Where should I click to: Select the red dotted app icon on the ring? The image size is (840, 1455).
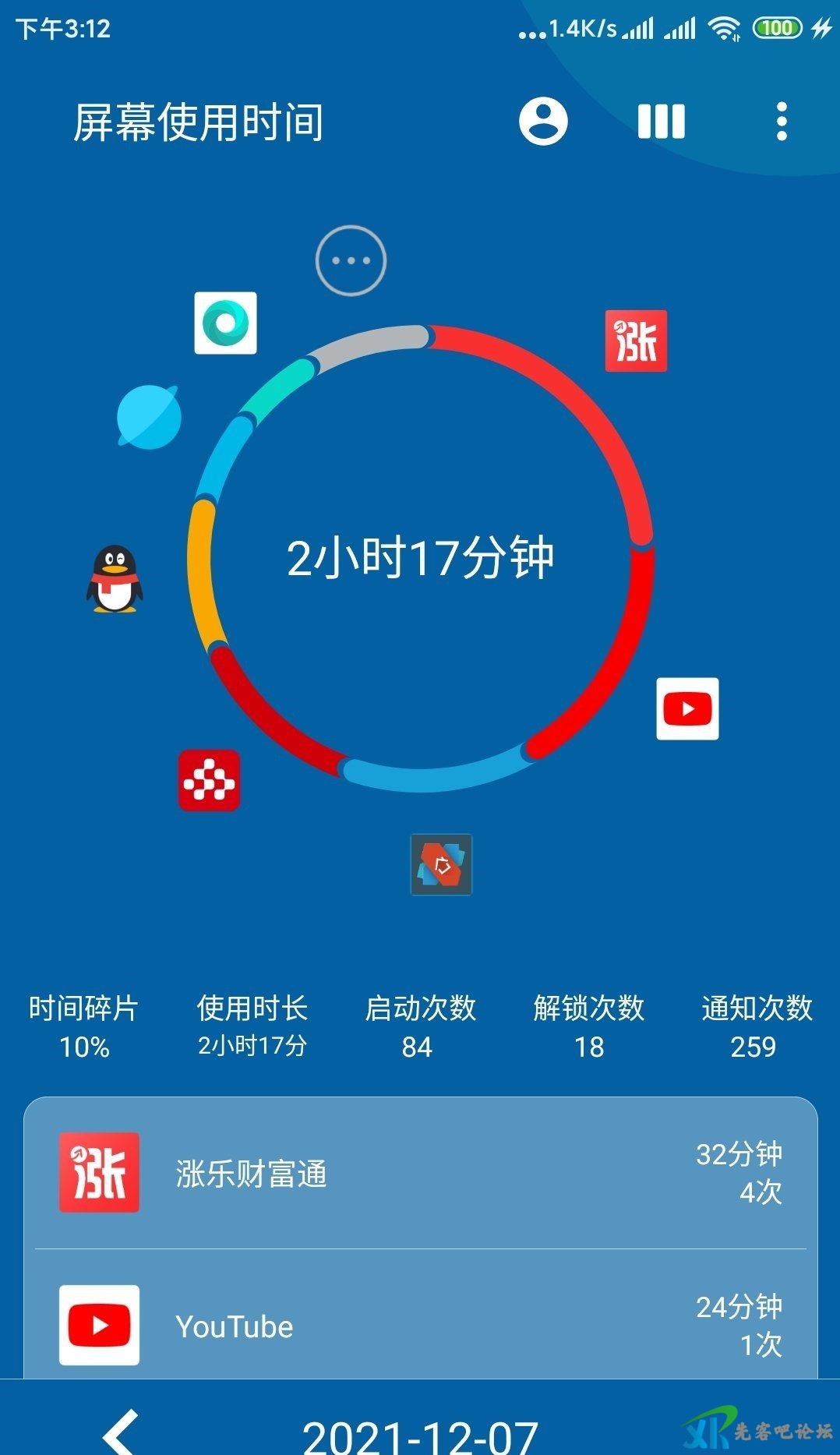tap(209, 780)
